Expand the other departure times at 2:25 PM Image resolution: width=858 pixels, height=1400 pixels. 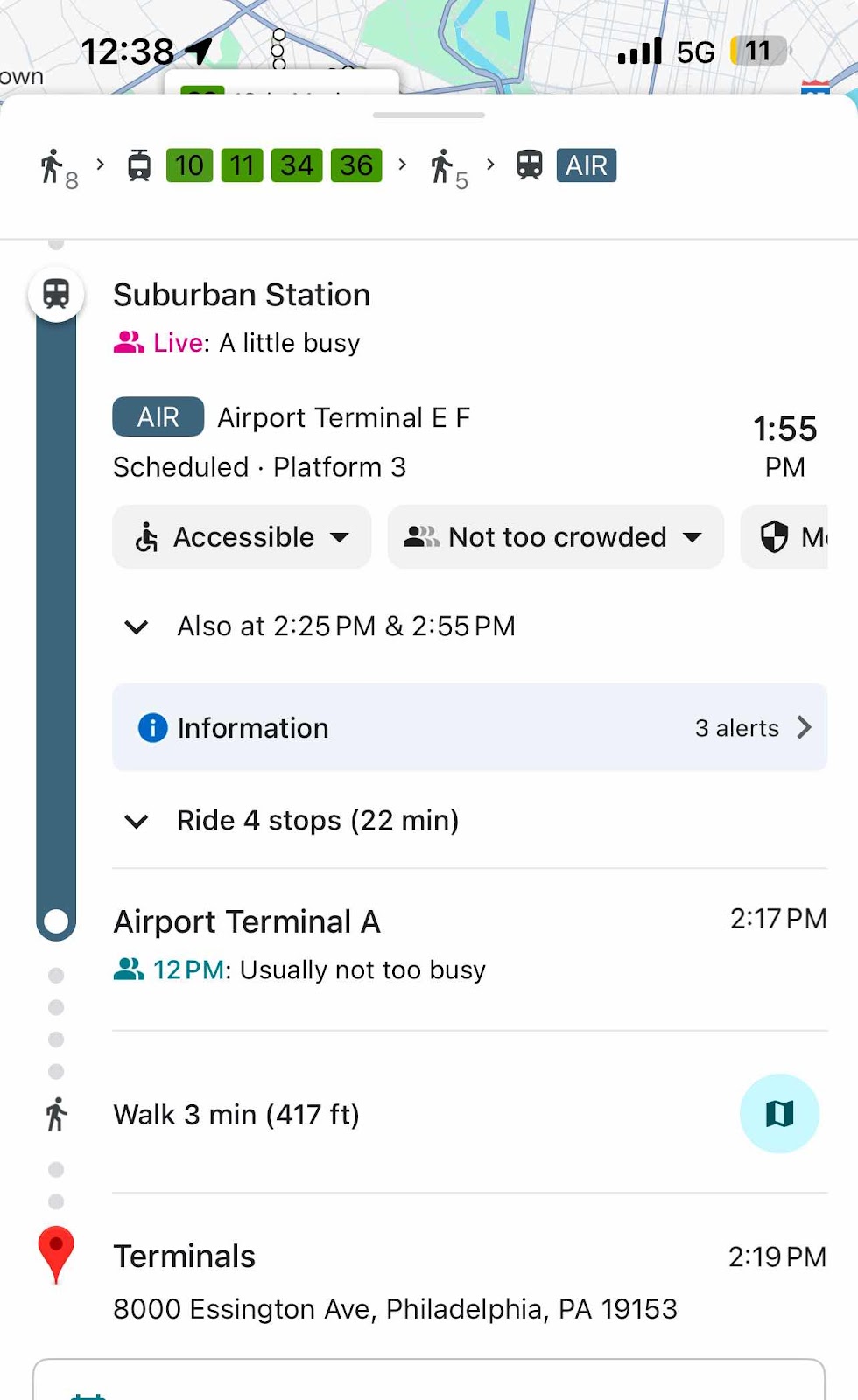coord(320,626)
